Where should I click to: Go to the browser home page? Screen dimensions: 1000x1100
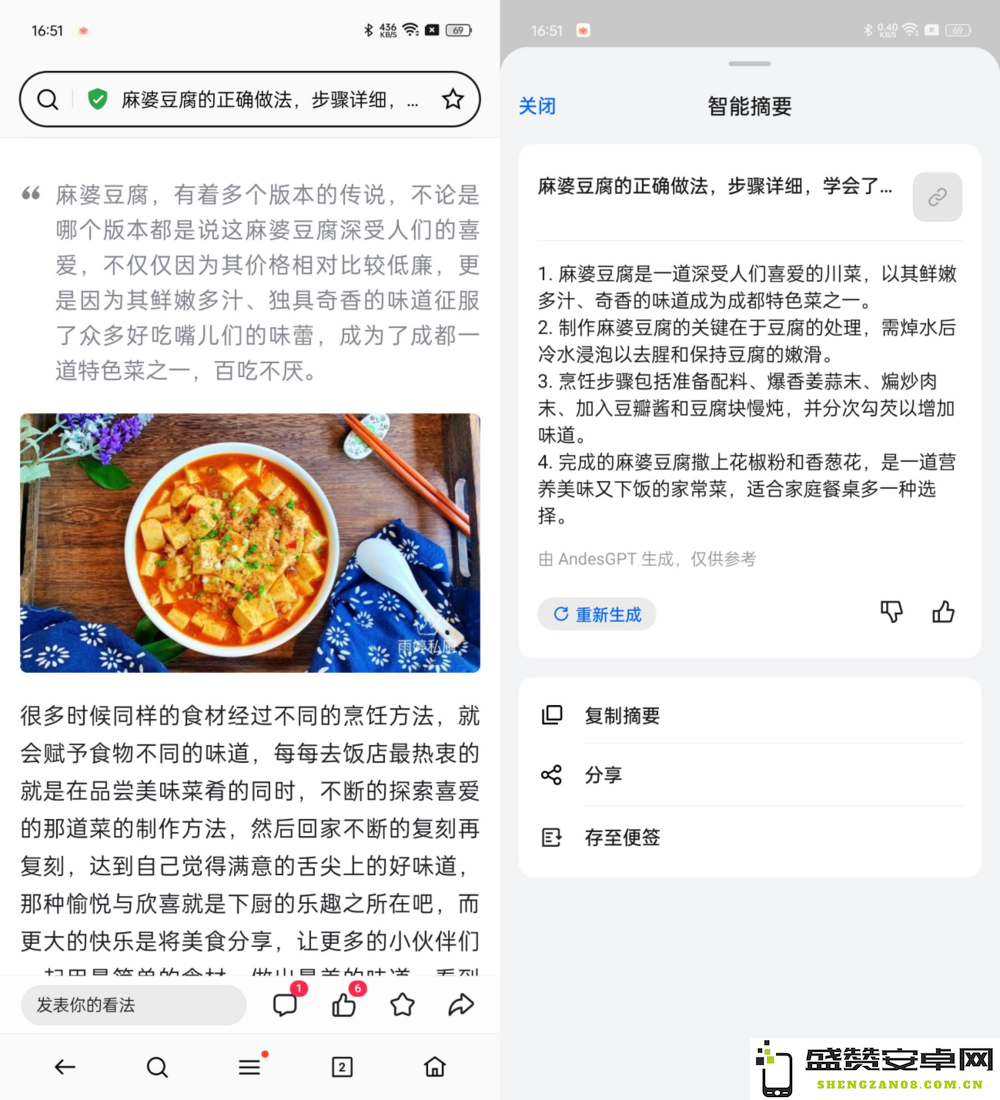(x=434, y=1067)
